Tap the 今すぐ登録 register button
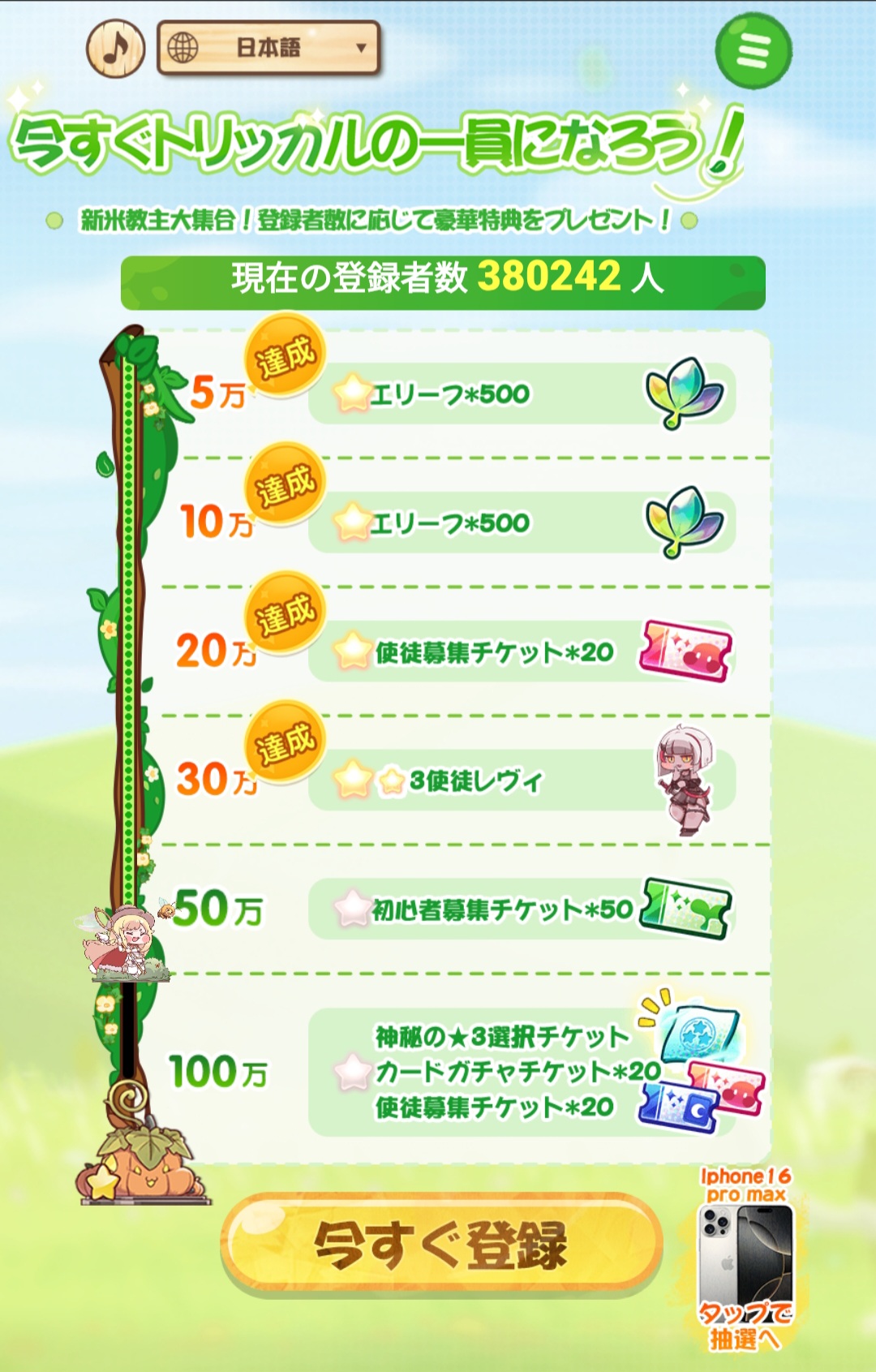 click(441, 1243)
